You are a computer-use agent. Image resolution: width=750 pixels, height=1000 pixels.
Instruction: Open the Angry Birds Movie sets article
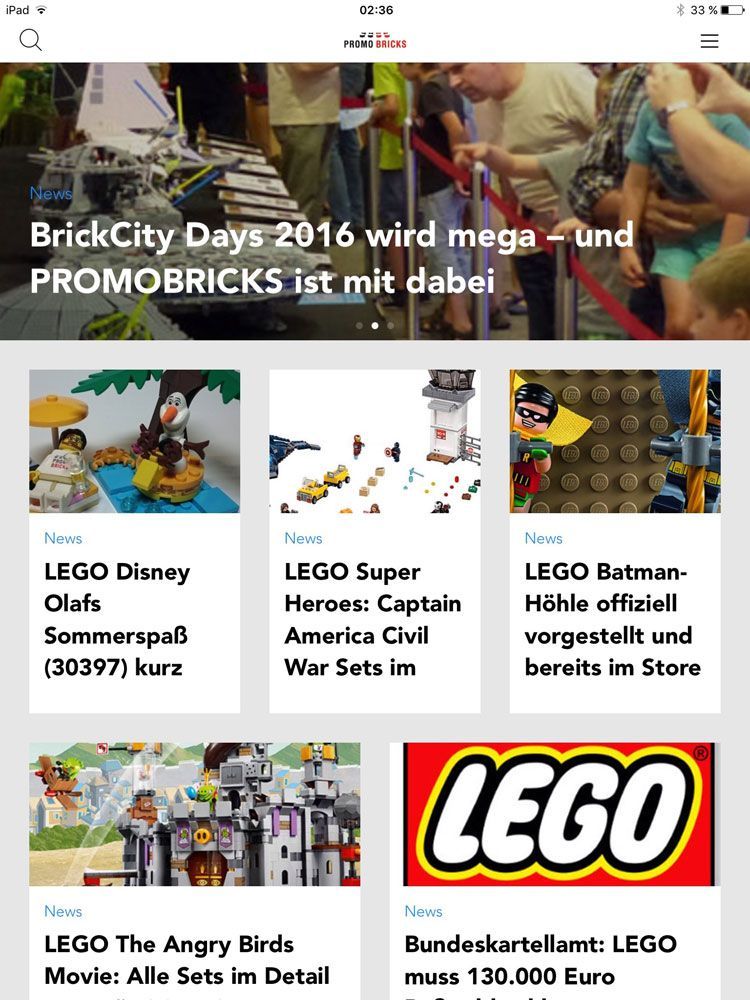point(186,958)
